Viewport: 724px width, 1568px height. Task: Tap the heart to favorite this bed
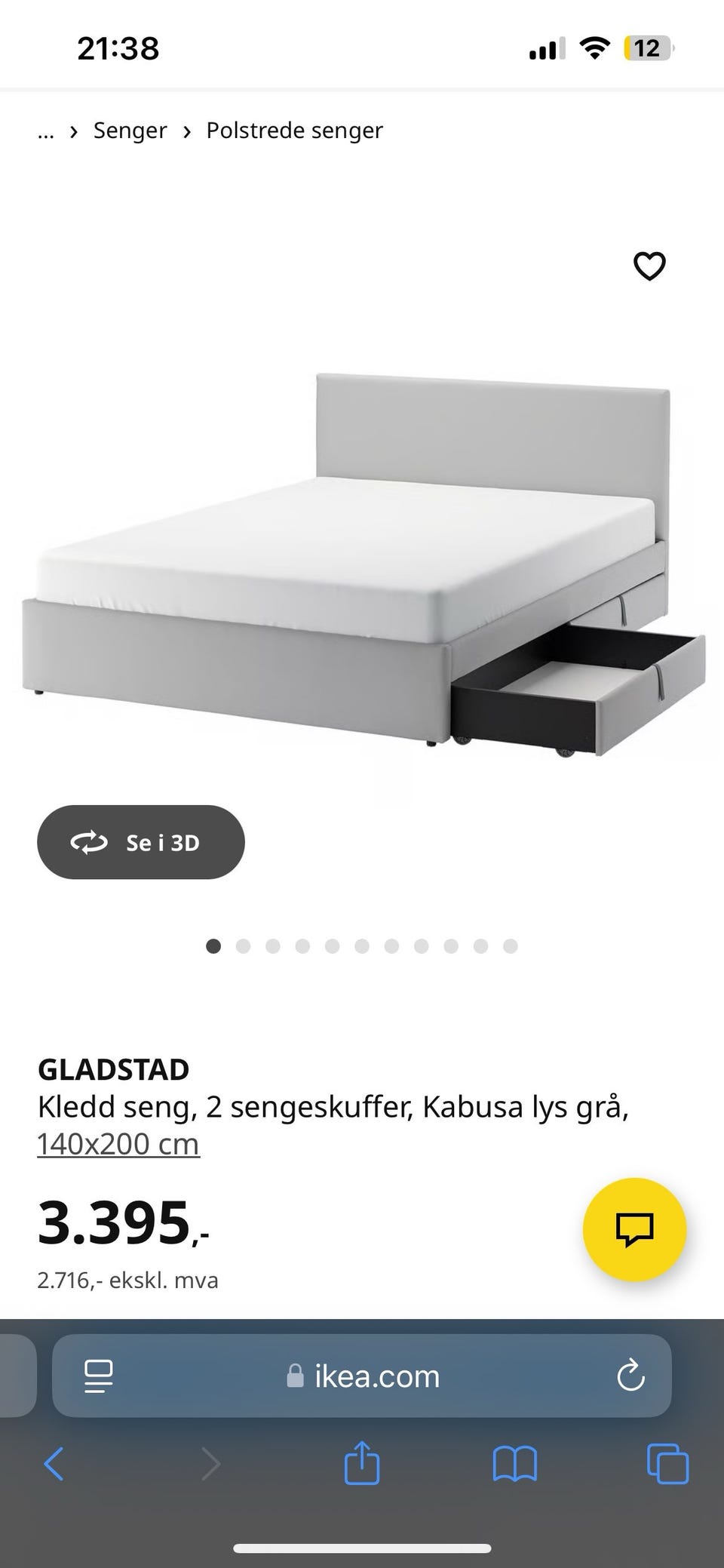coord(649,266)
